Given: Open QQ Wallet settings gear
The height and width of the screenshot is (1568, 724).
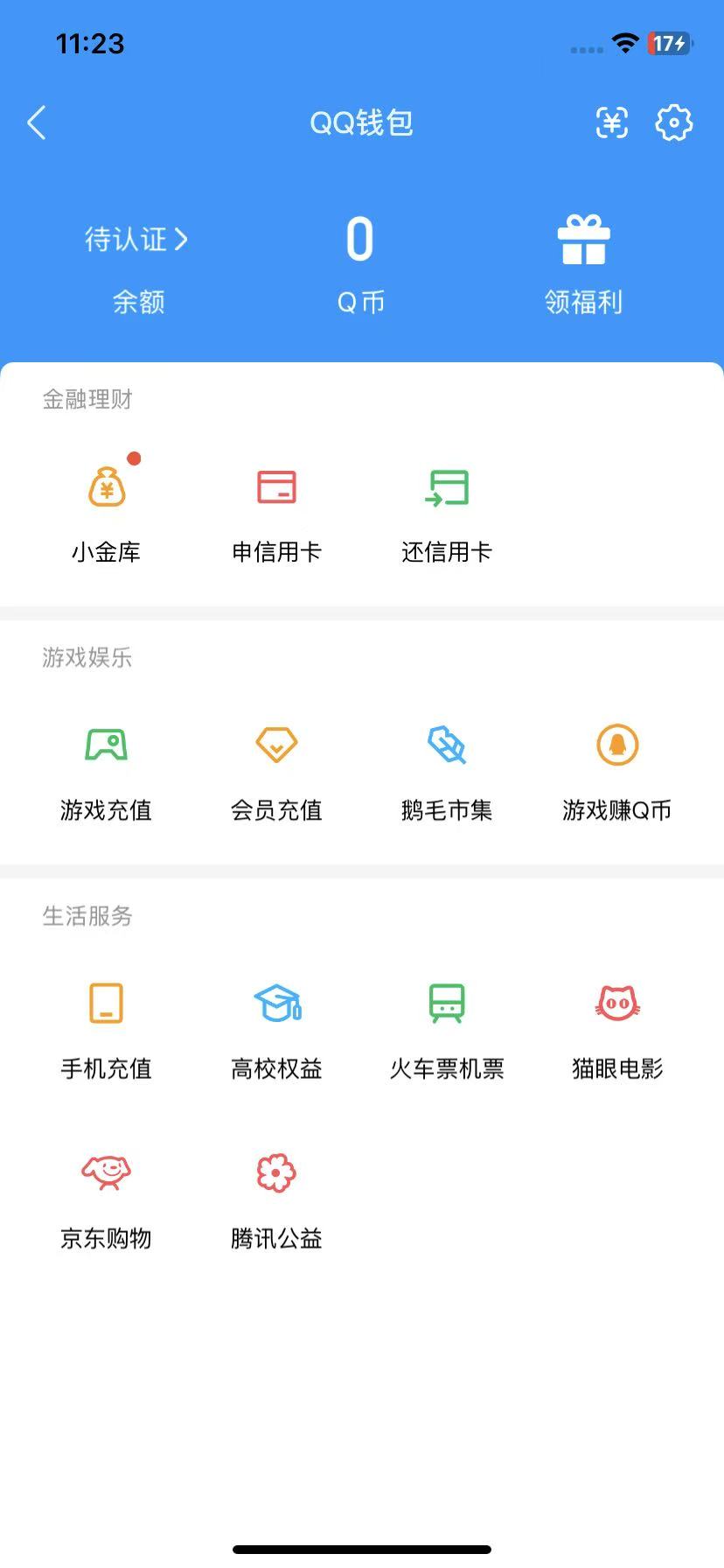Looking at the screenshot, I should click(x=673, y=122).
